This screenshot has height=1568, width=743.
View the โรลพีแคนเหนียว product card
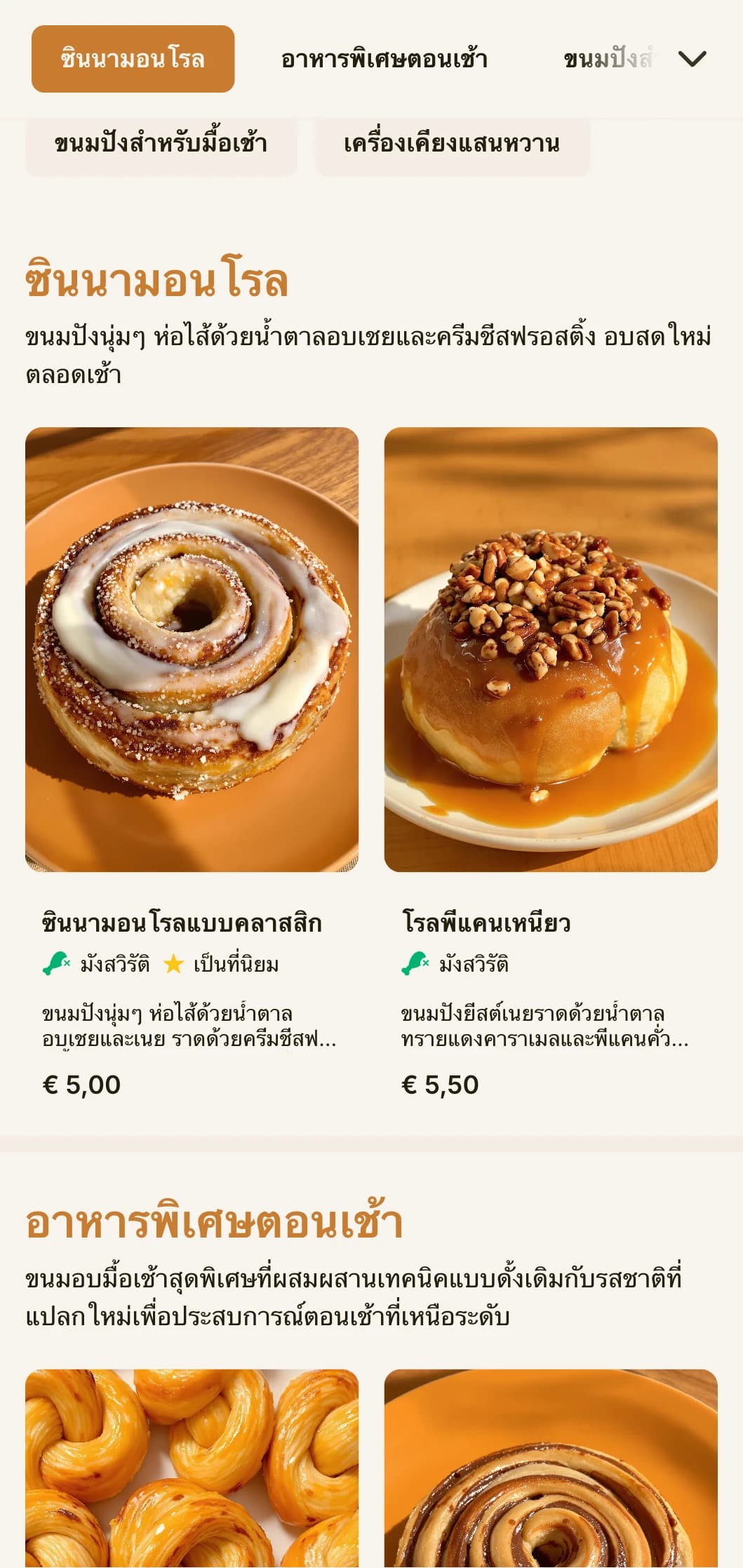click(550, 765)
